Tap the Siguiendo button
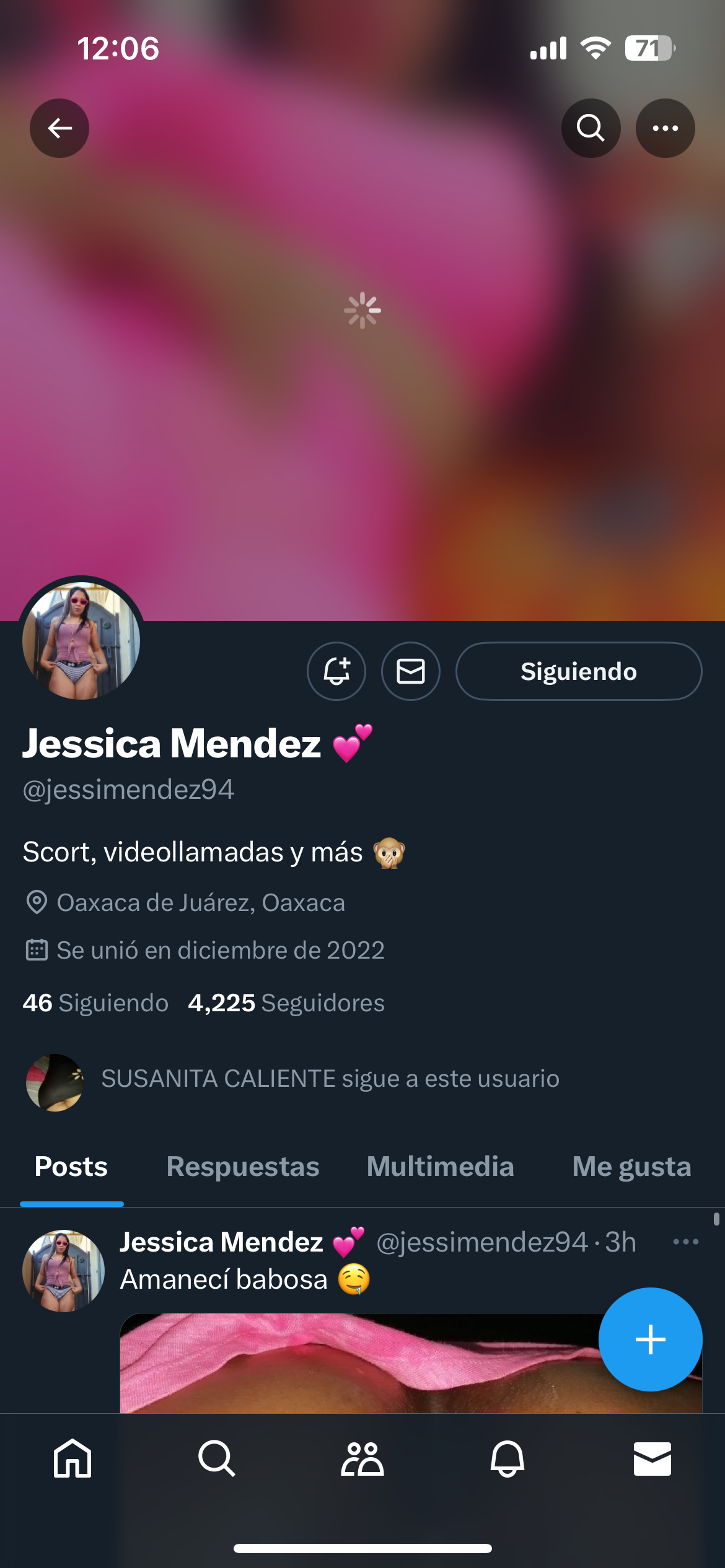Screen dimensions: 725x1568 (x=579, y=671)
